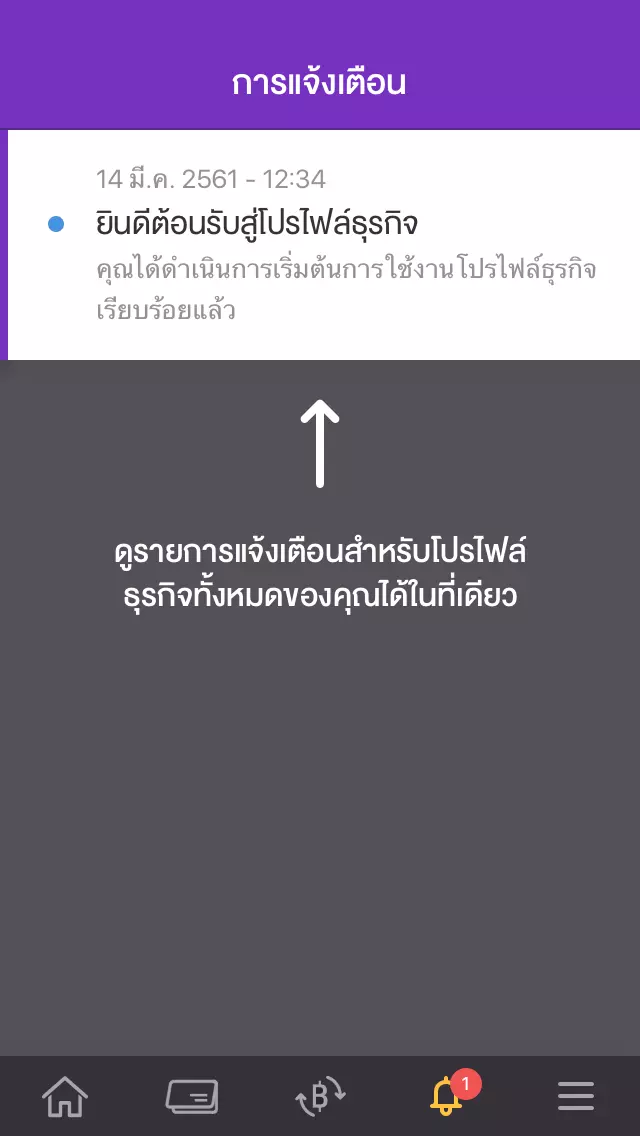Open the baht transfer tab
640x1136 pixels.
(320, 1097)
